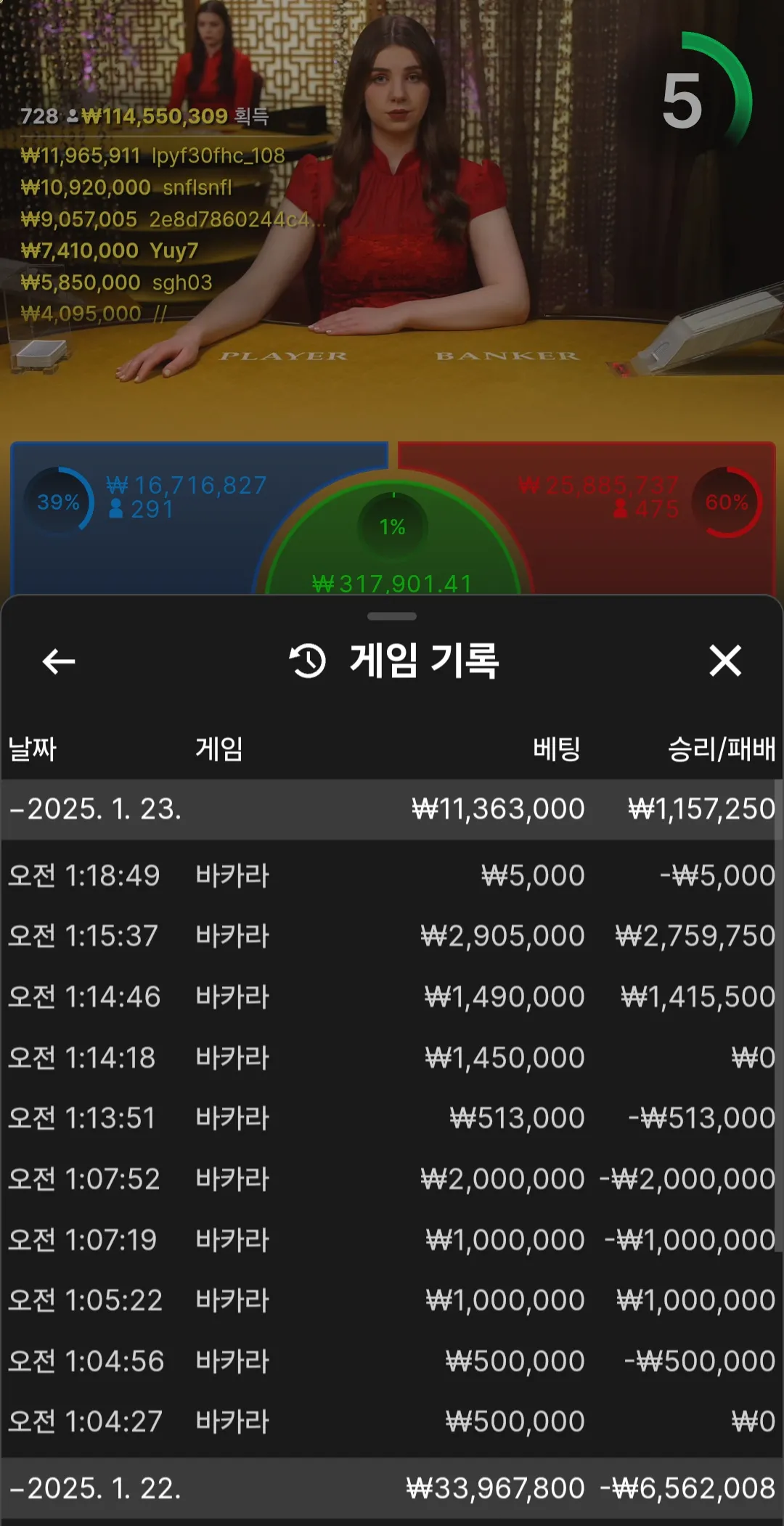Viewport: 784px width, 1526px height.
Task: Collapse the 2025. 1. 23. date group
Action: pos(94,809)
